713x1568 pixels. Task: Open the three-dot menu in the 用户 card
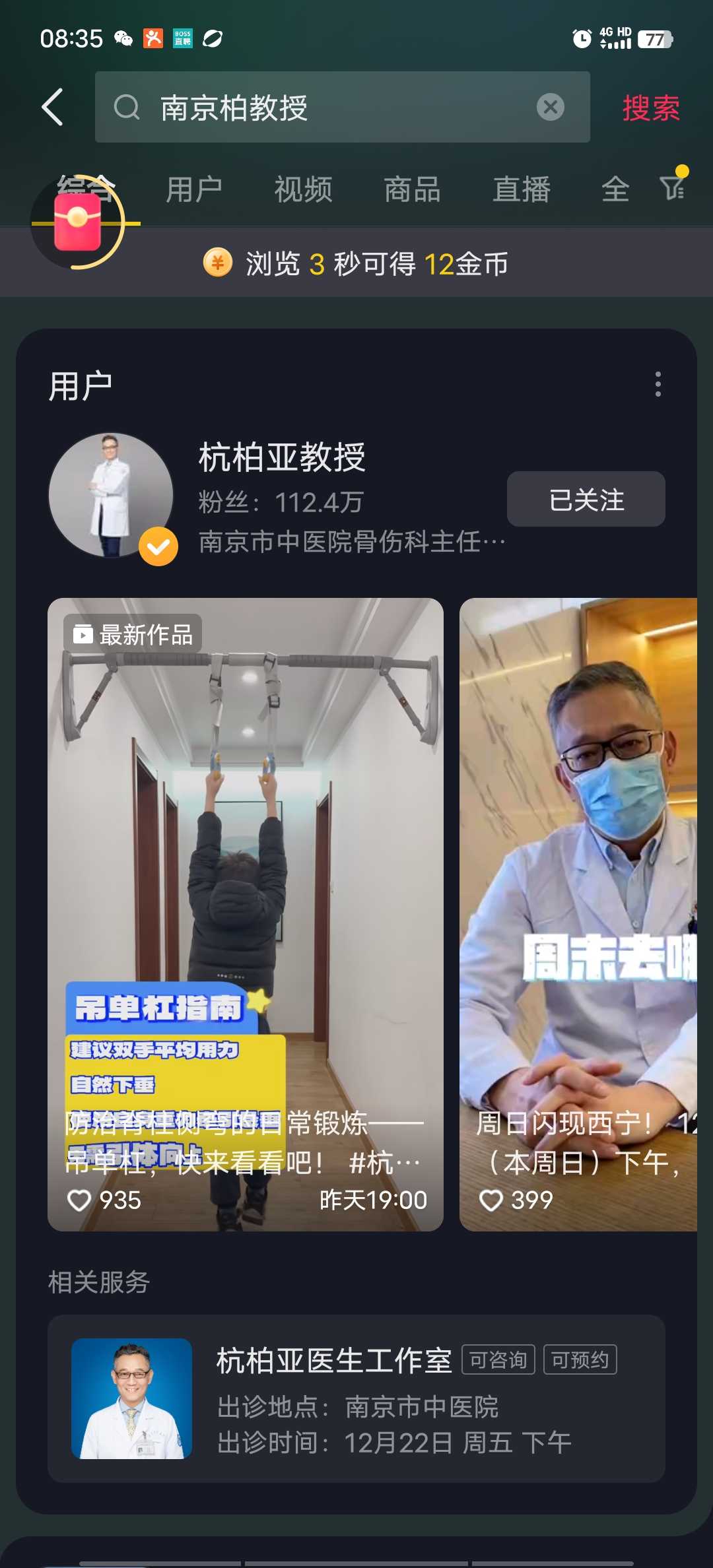658,384
